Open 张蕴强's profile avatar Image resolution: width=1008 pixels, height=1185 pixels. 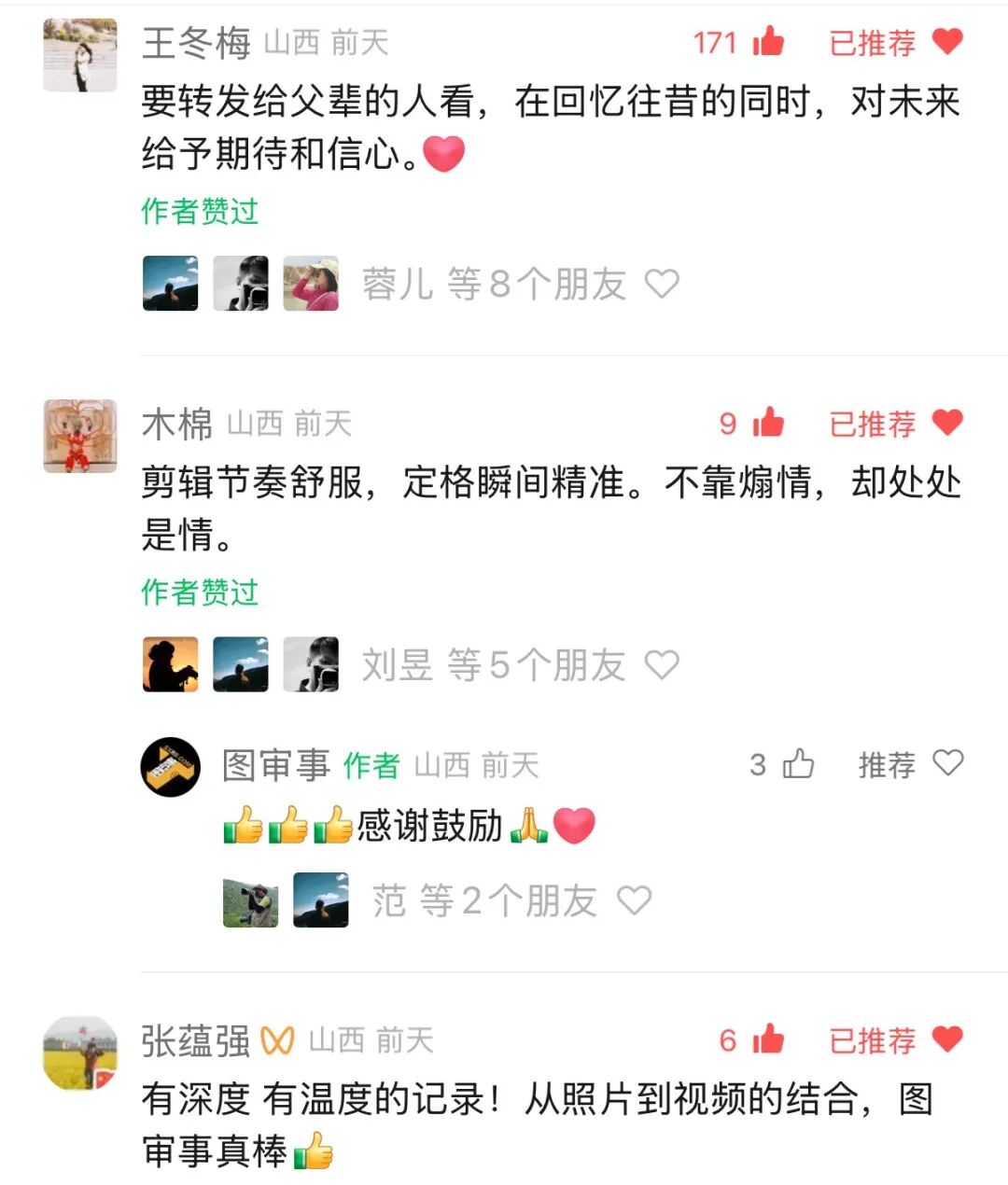coord(80,1053)
